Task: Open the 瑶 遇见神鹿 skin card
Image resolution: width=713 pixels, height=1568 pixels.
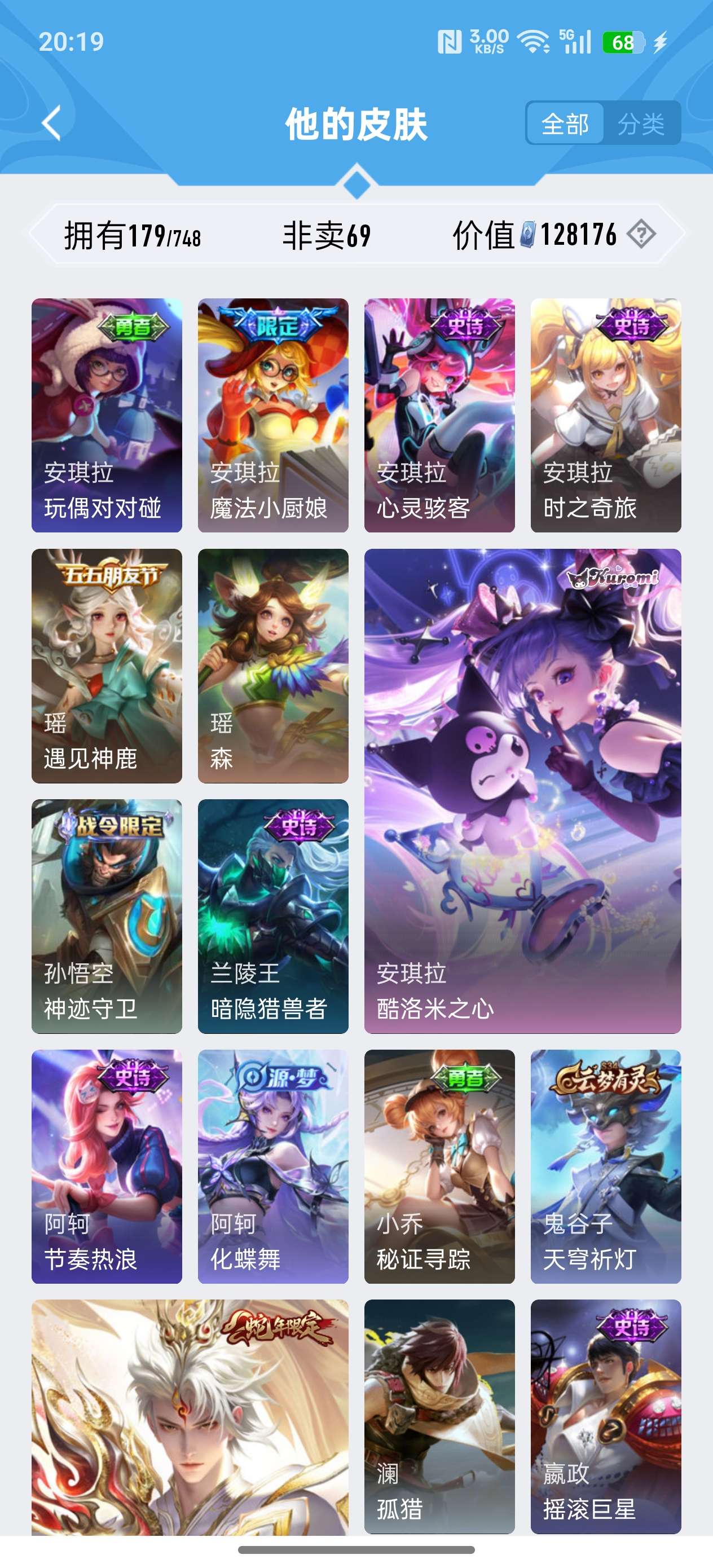Action: pyautogui.click(x=107, y=666)
